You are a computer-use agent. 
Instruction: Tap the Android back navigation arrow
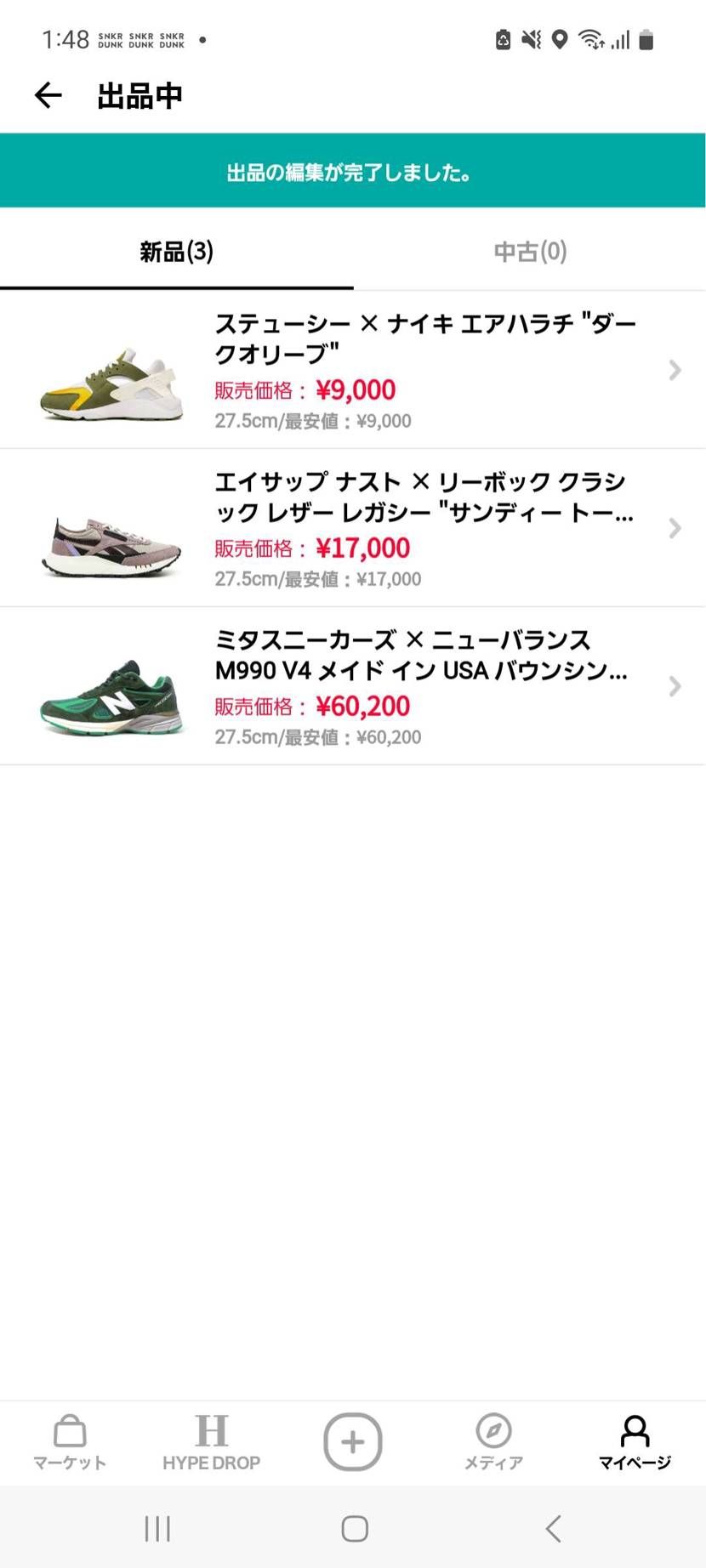(x=553, y=1527)
